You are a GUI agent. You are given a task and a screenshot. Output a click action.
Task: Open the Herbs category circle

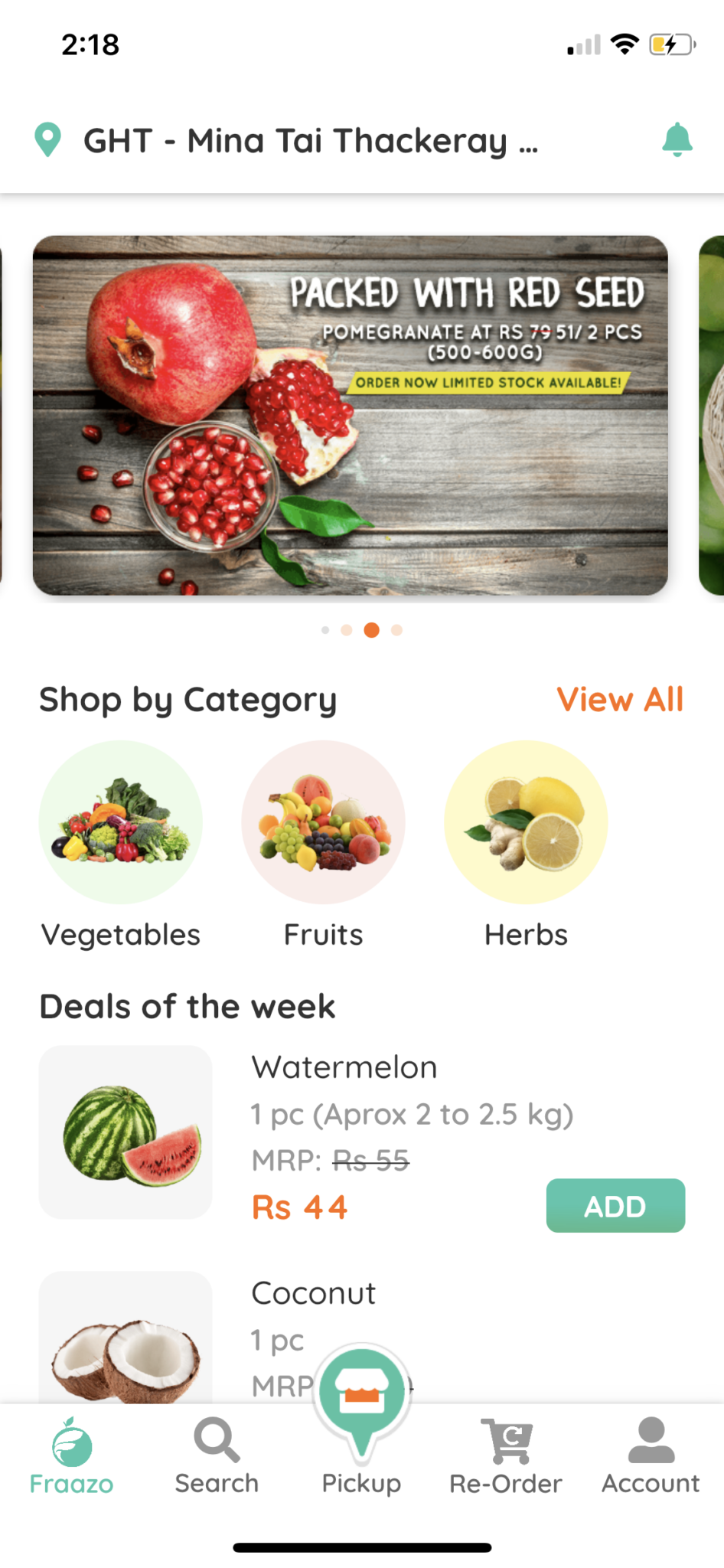click(x=525, y=822)
